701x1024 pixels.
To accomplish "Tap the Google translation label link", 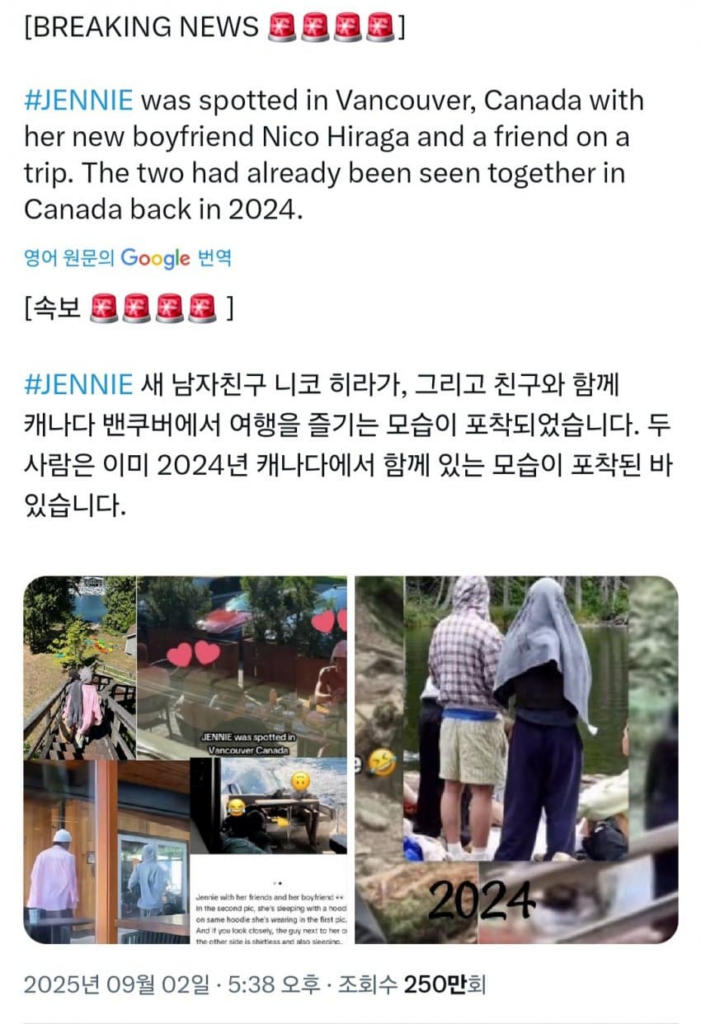I will point(127,258).
